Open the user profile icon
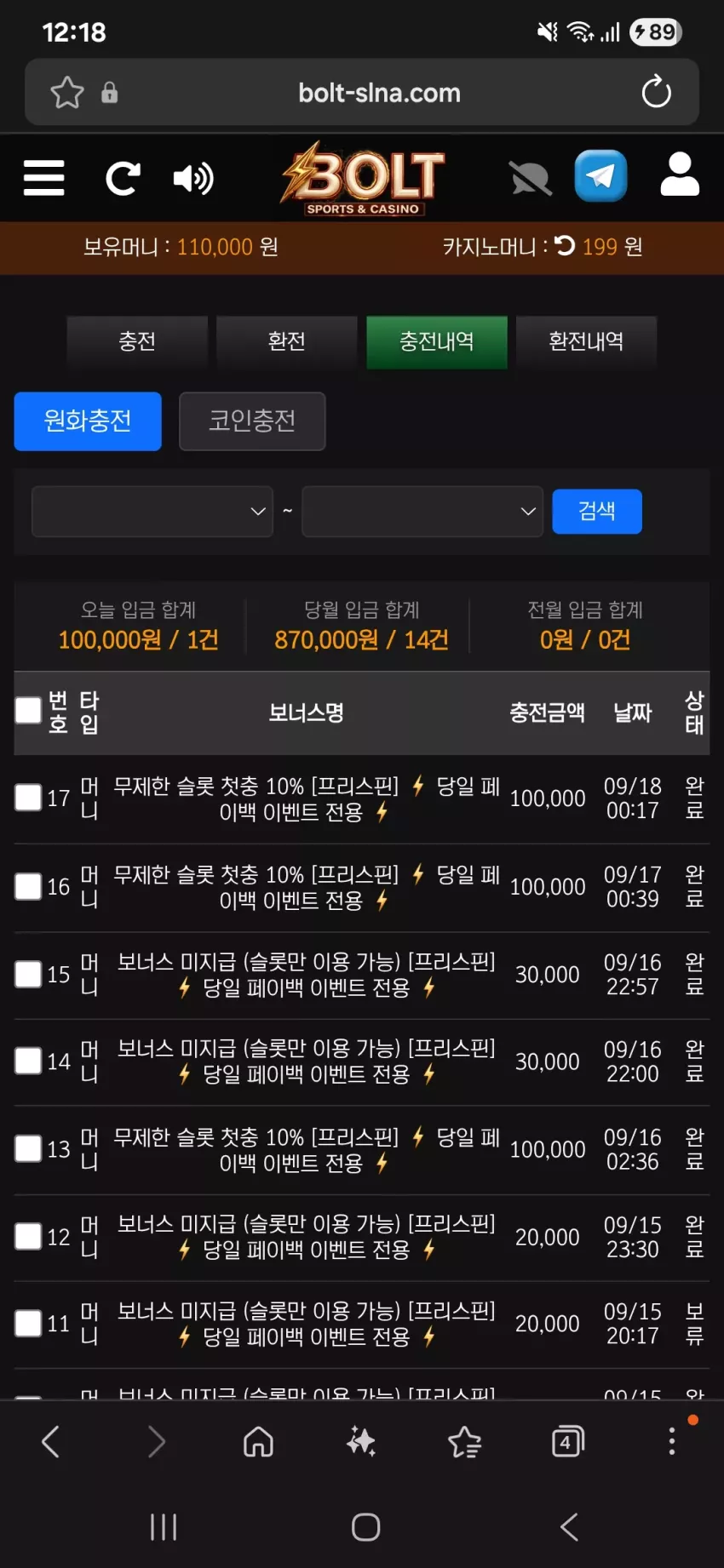 680,175
